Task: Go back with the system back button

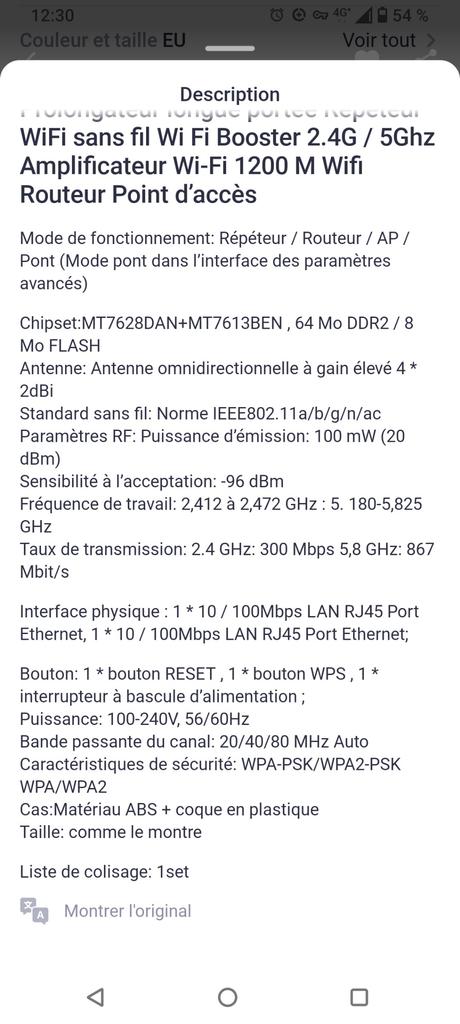Action: (x=95, y=997)
